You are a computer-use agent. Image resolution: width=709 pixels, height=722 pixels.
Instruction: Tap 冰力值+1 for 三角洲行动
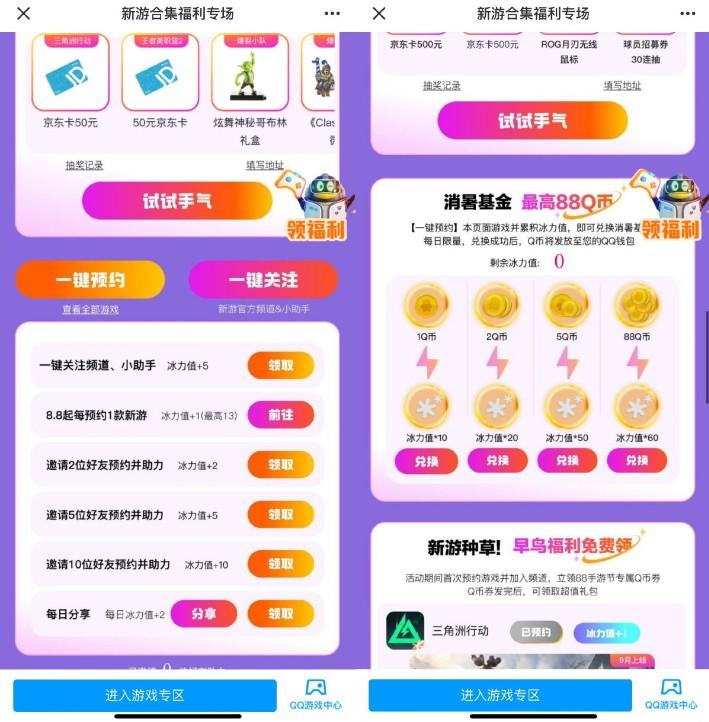click(606, 632)
